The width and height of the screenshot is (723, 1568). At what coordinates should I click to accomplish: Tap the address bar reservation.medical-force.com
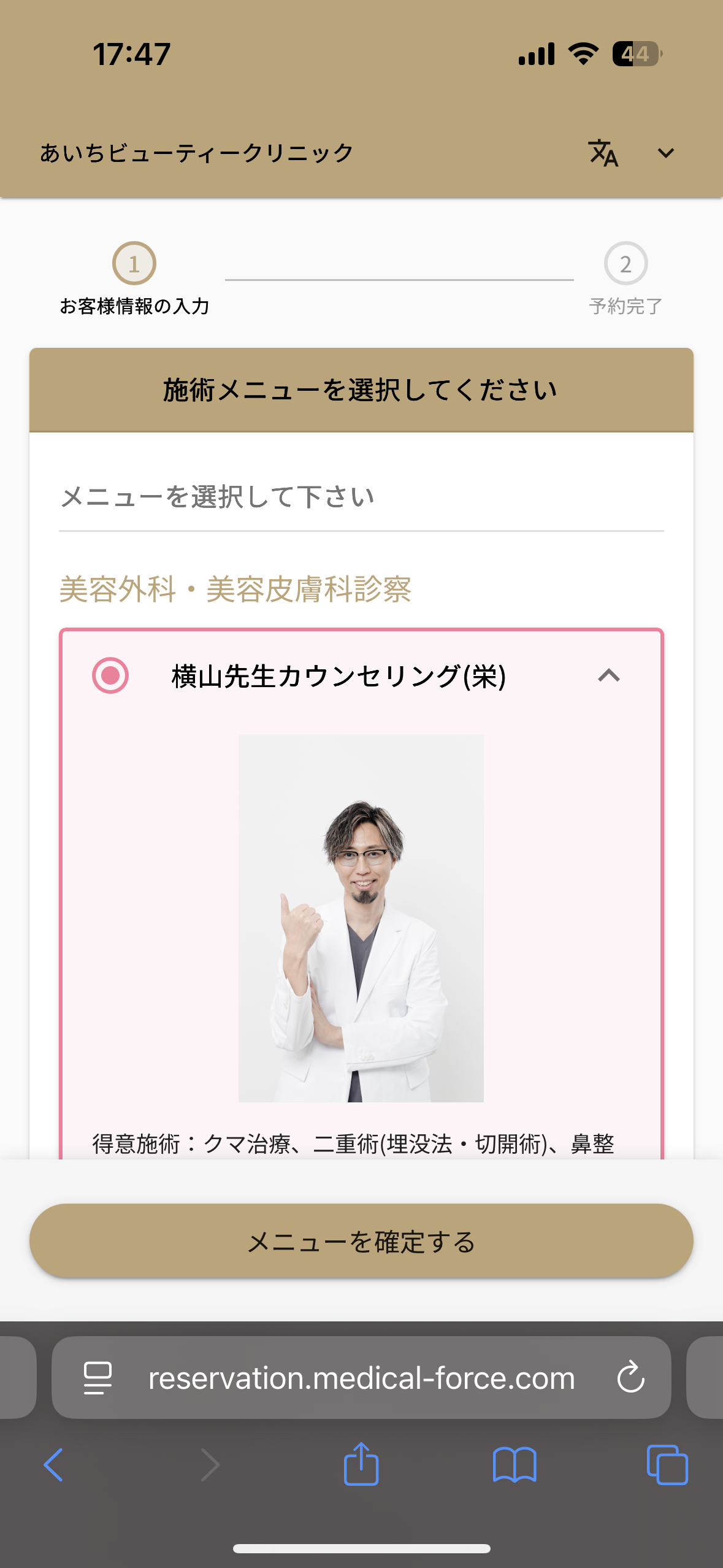coord(361,1378)
